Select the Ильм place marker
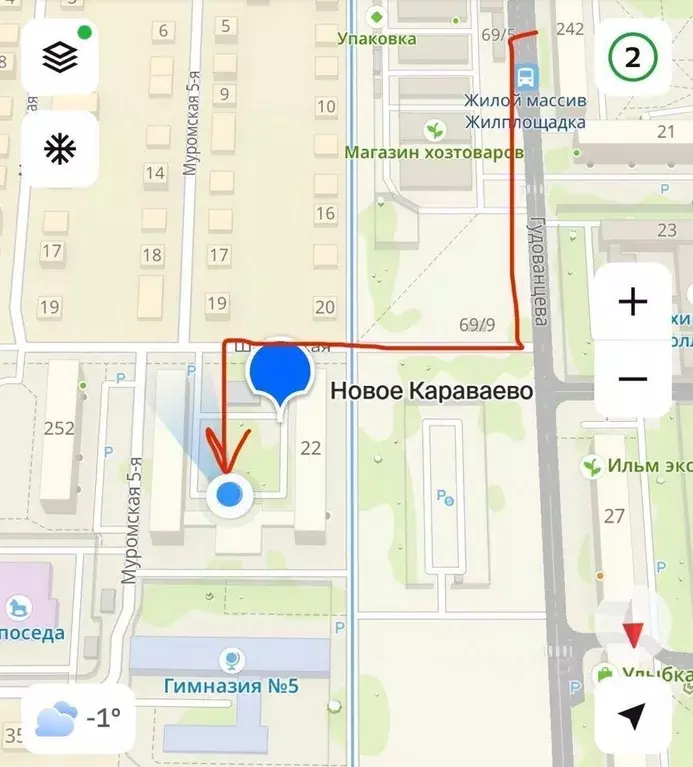Image resolution: width=693 pixels, height=767 pixels. (593, 466)
